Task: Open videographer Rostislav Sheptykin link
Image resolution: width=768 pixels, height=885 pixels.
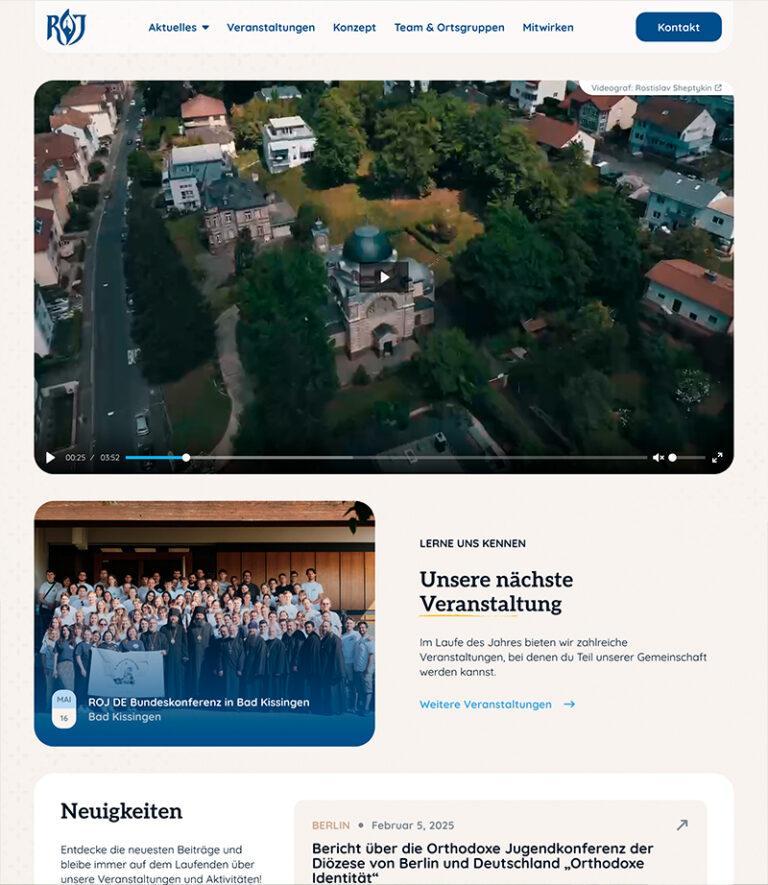Action: (x=656, y=88)
